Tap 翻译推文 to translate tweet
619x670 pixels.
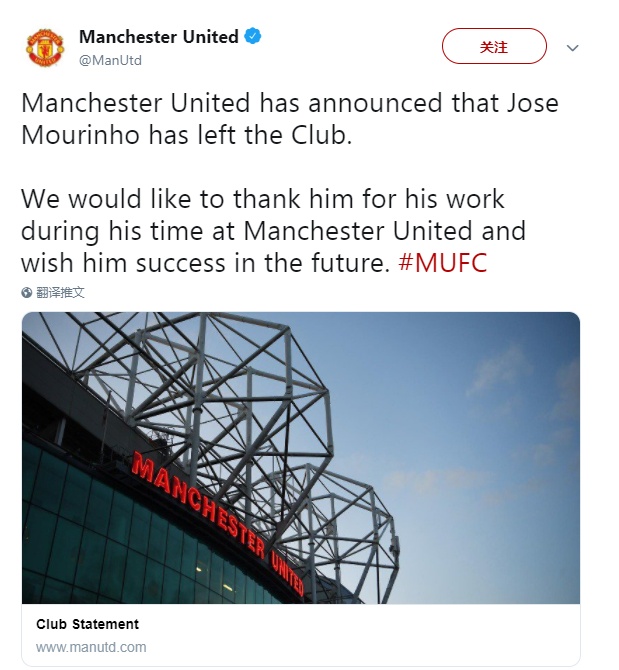tap(60, 293)
